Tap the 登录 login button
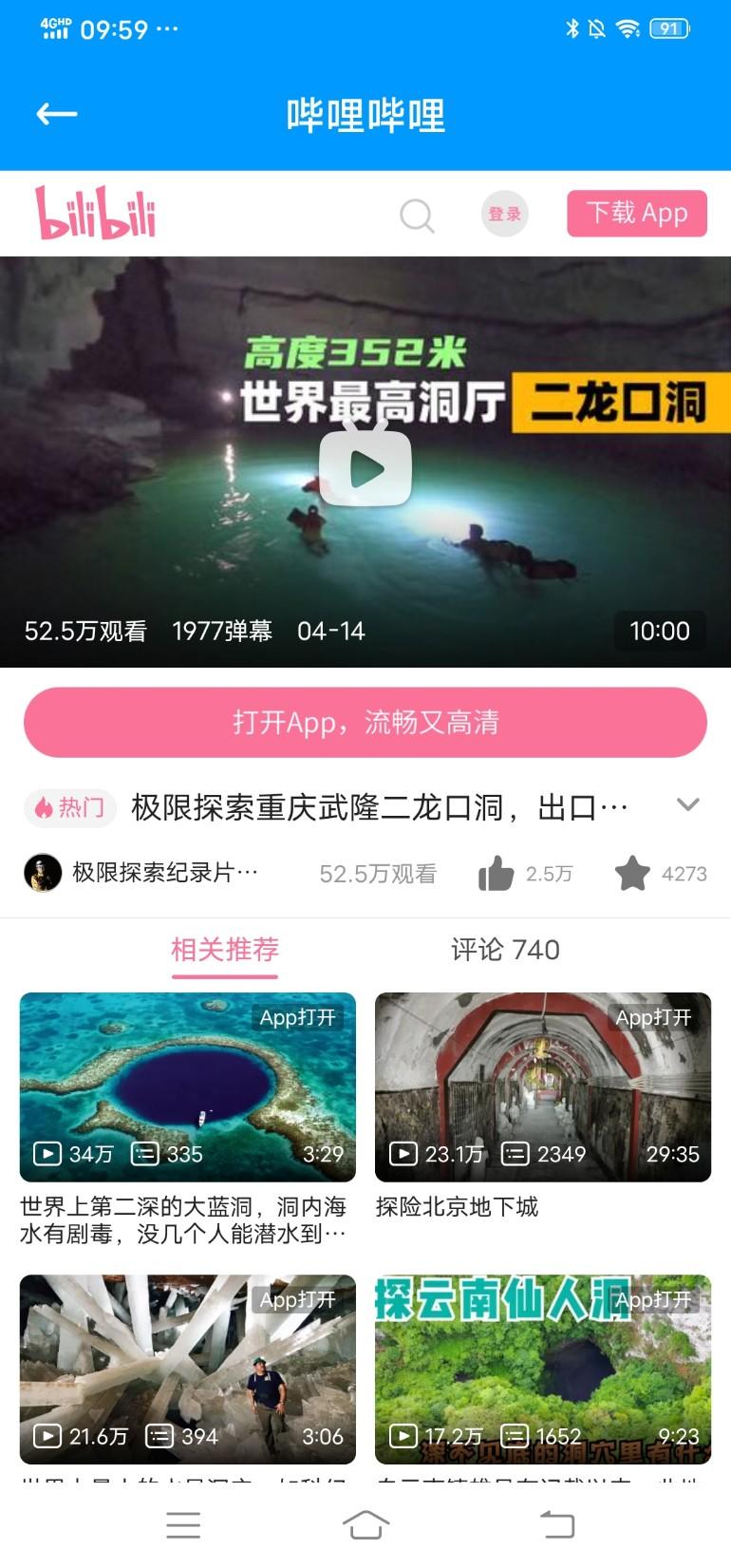 point(504,214)
